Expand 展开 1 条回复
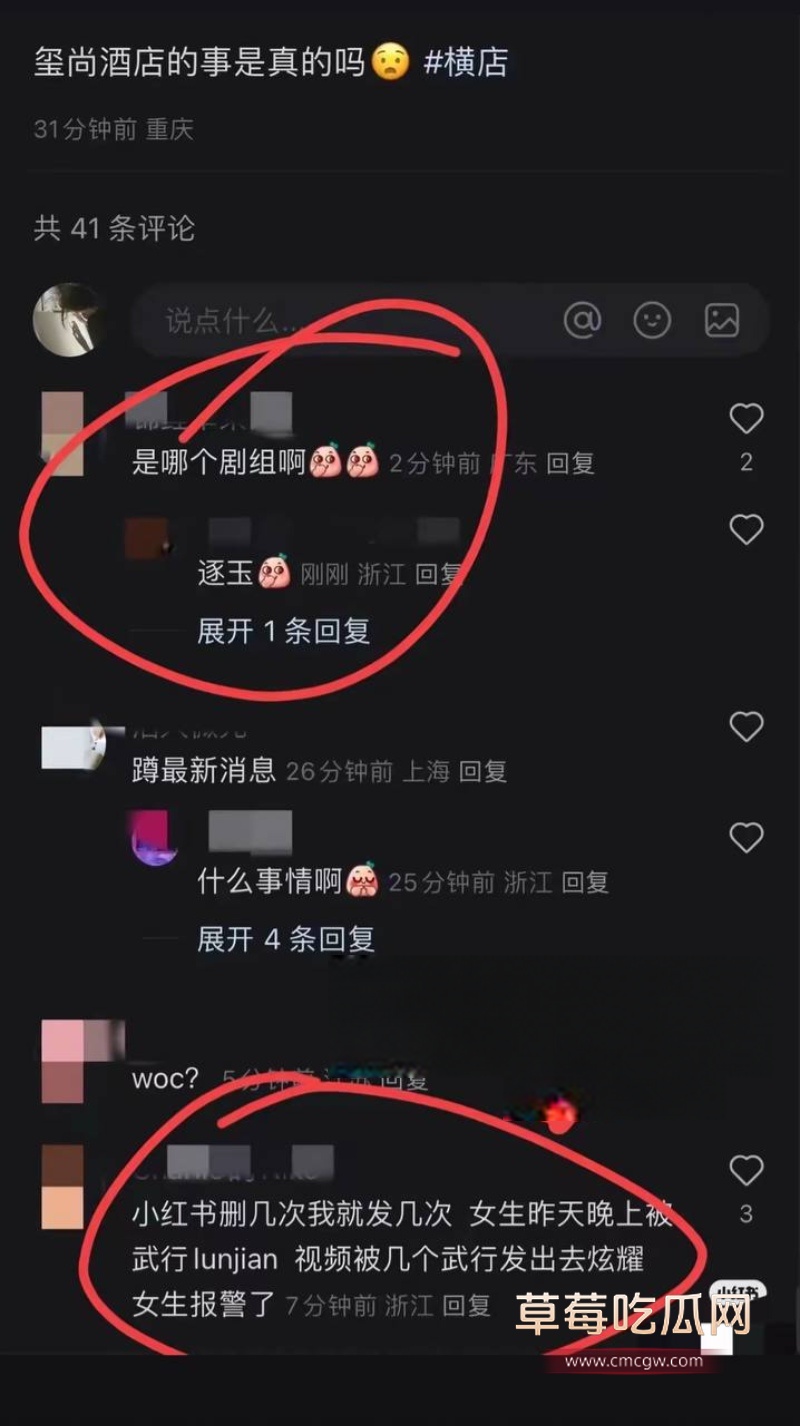The width and height of the screenshot is (800, 1426). [x=283, y=631]
